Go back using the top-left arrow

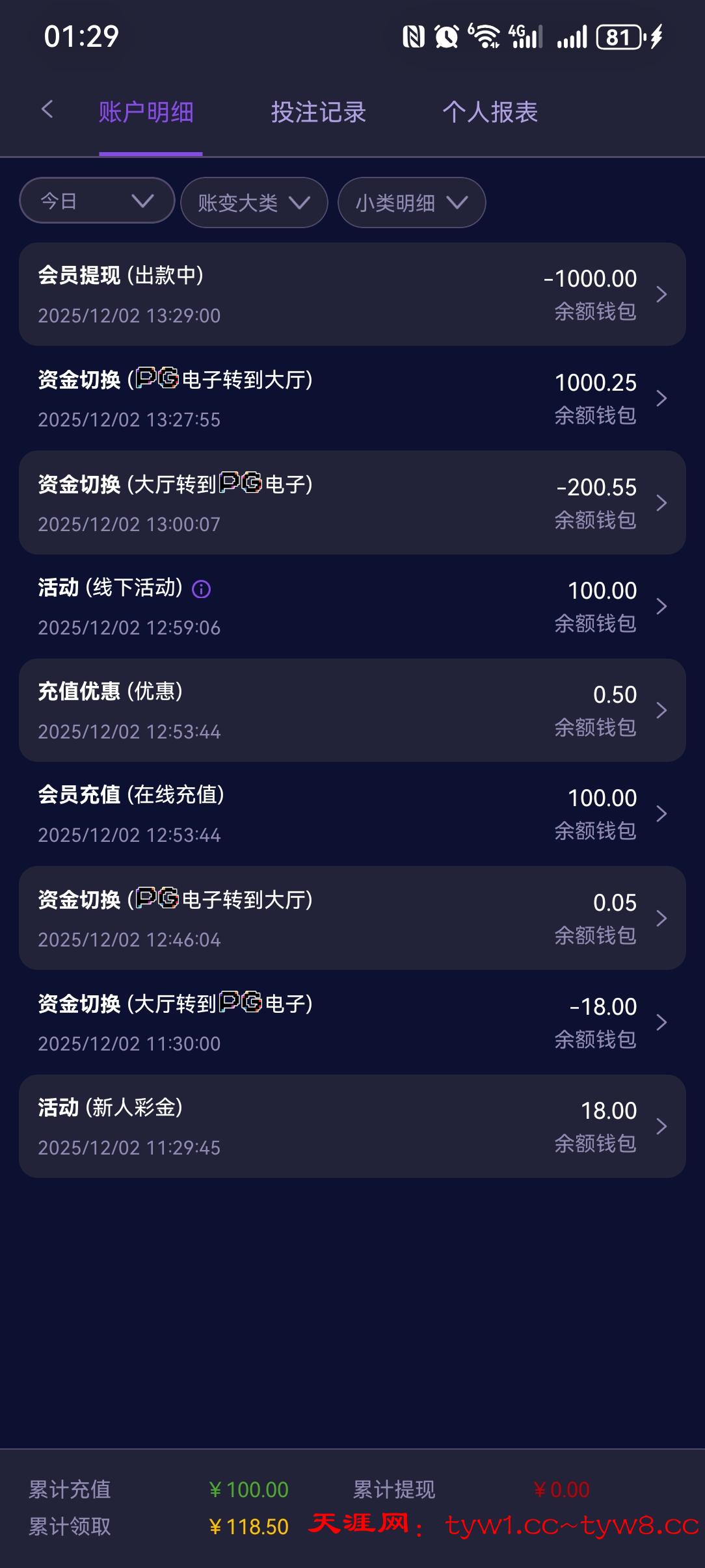(x=47, y=110)
